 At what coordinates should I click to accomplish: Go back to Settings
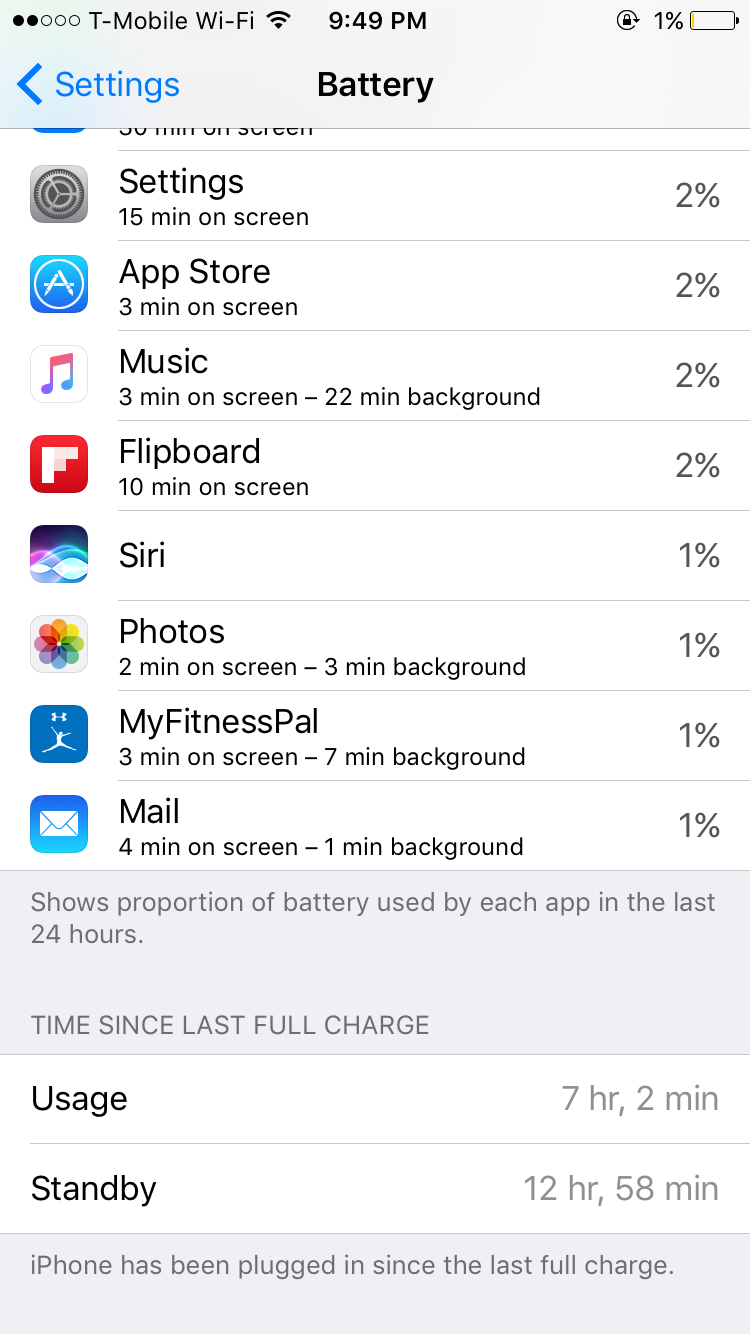pos(98,85)
